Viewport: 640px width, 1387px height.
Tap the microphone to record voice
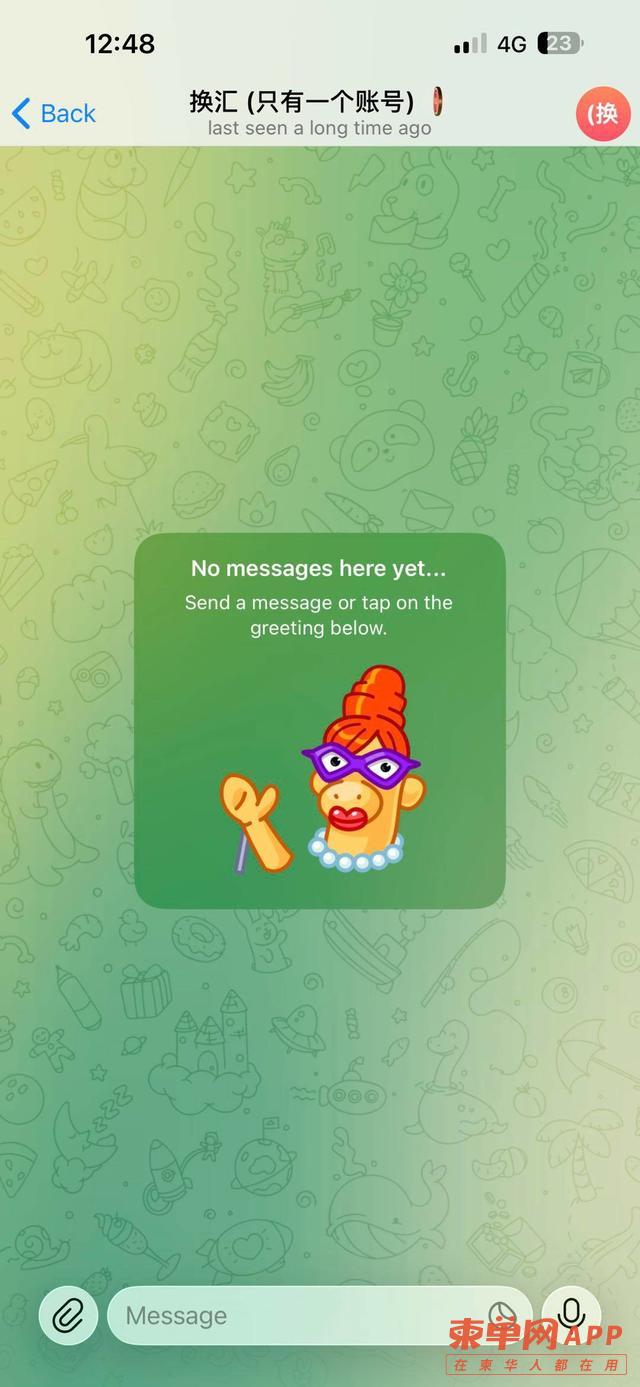click(x=571, y=1314)
